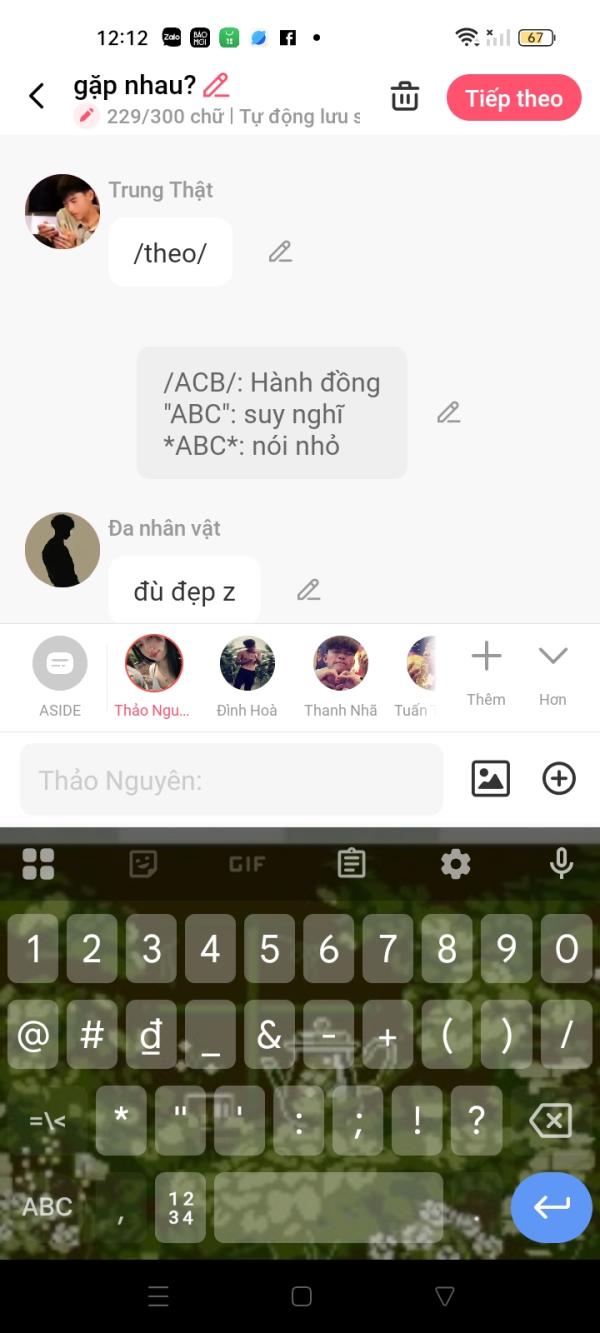Edit the "/theo/" message
The image size is (600, 1333).
click(x=280, y=252)
